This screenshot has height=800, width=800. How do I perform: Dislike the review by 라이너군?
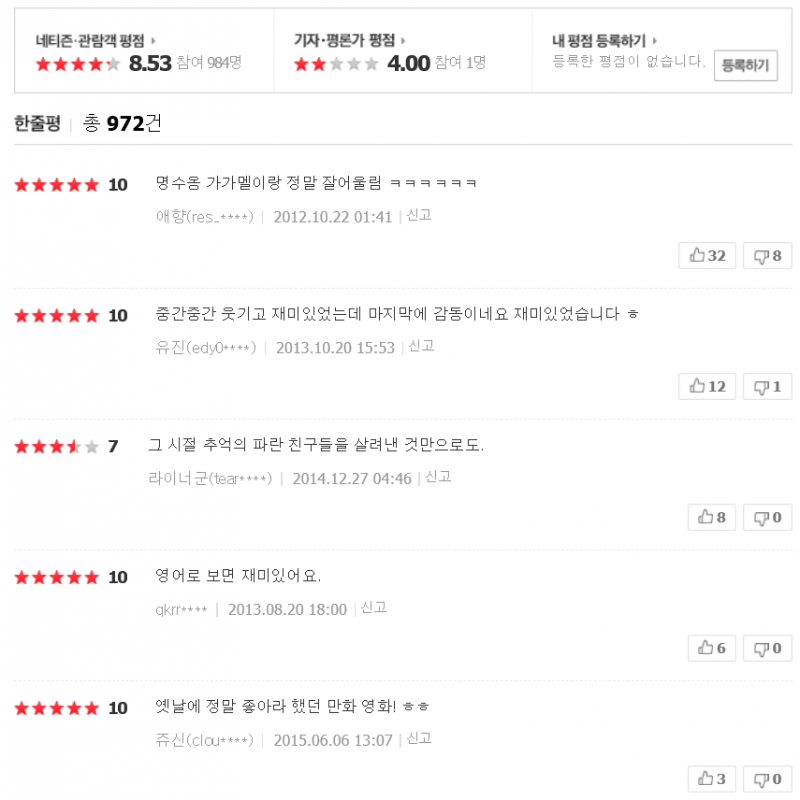(x=767, y=517)
